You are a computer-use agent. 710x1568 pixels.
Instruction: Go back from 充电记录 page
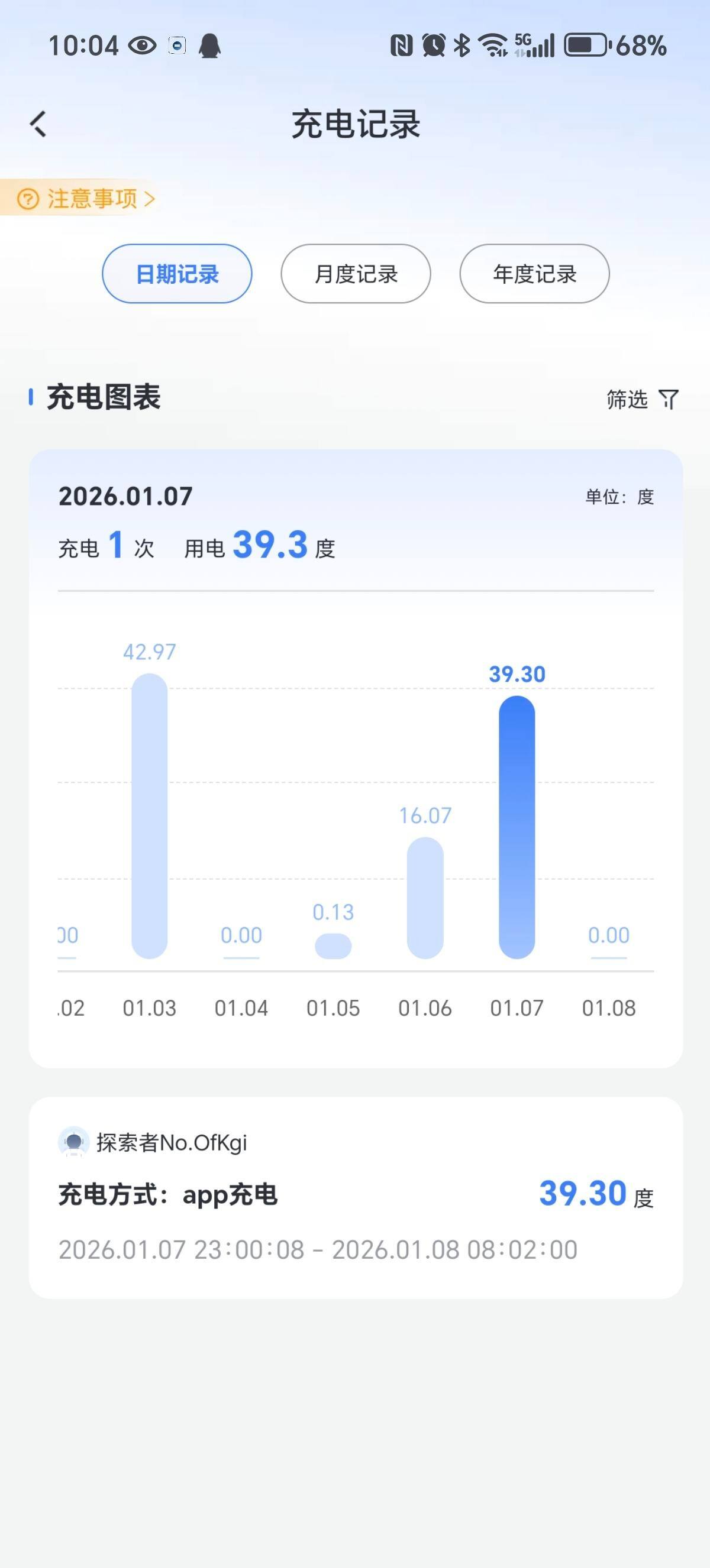39,124
